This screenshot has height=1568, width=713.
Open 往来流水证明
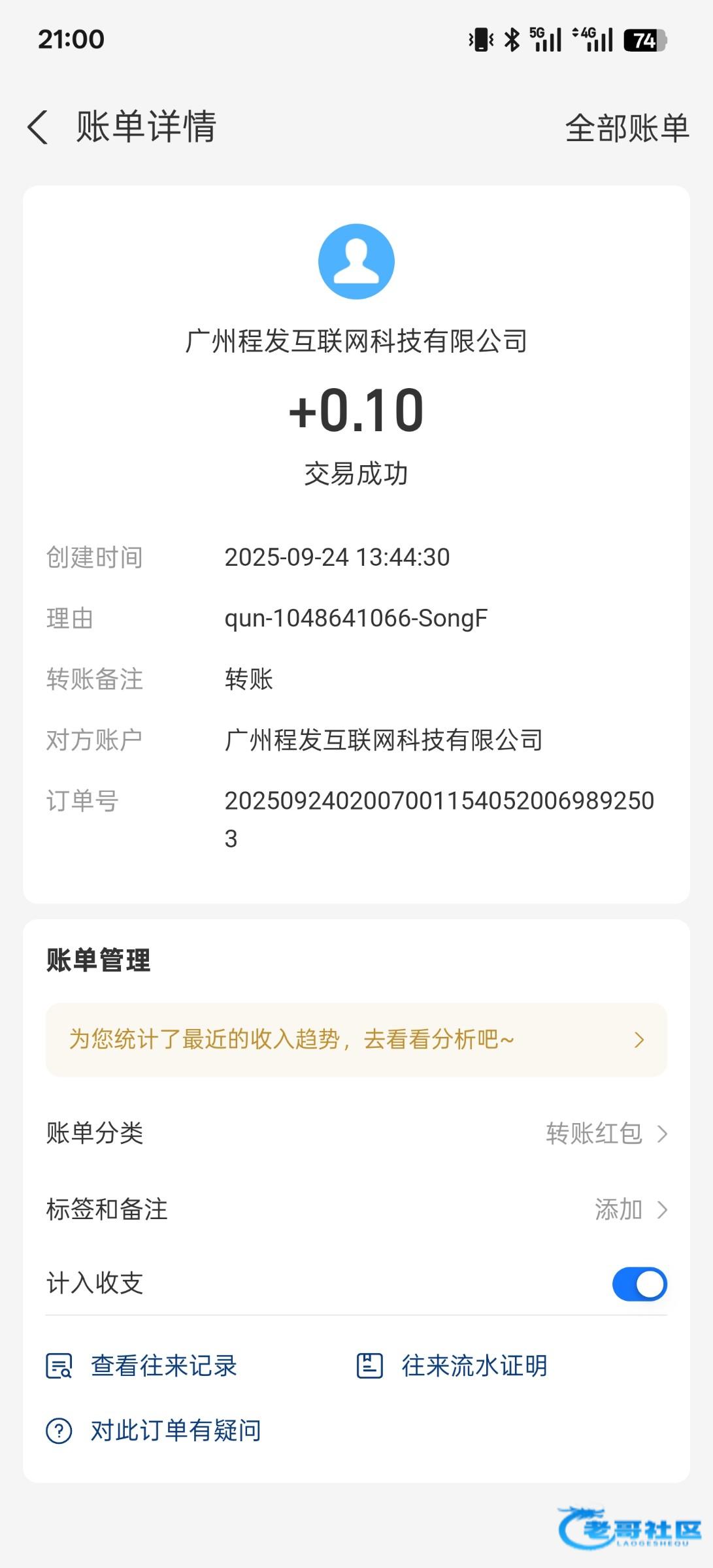(x=452, y=1366)
